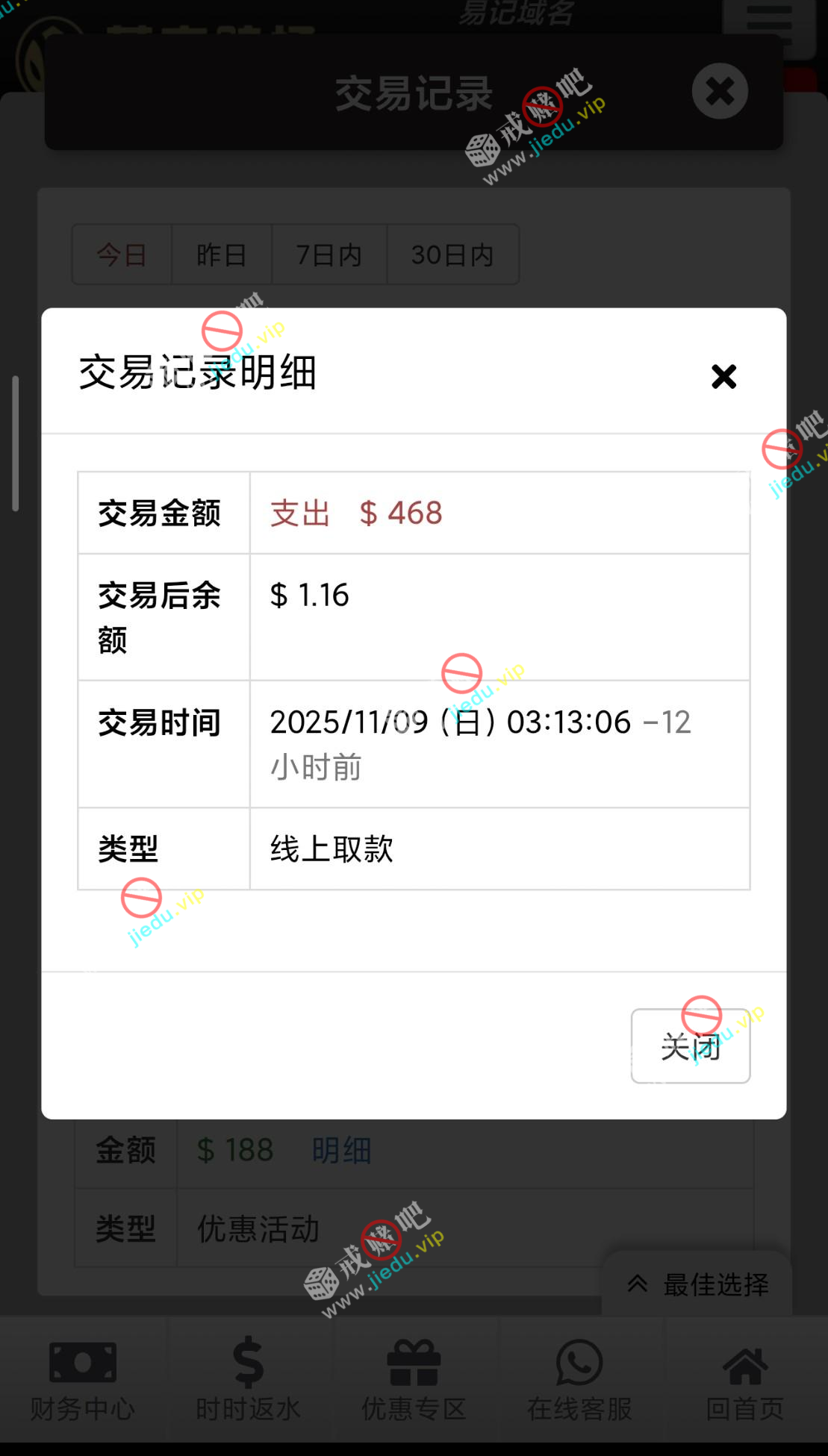Close the 交易记录 panel
This screenshot has height=1456, width=828.
(x=720, y=91)
